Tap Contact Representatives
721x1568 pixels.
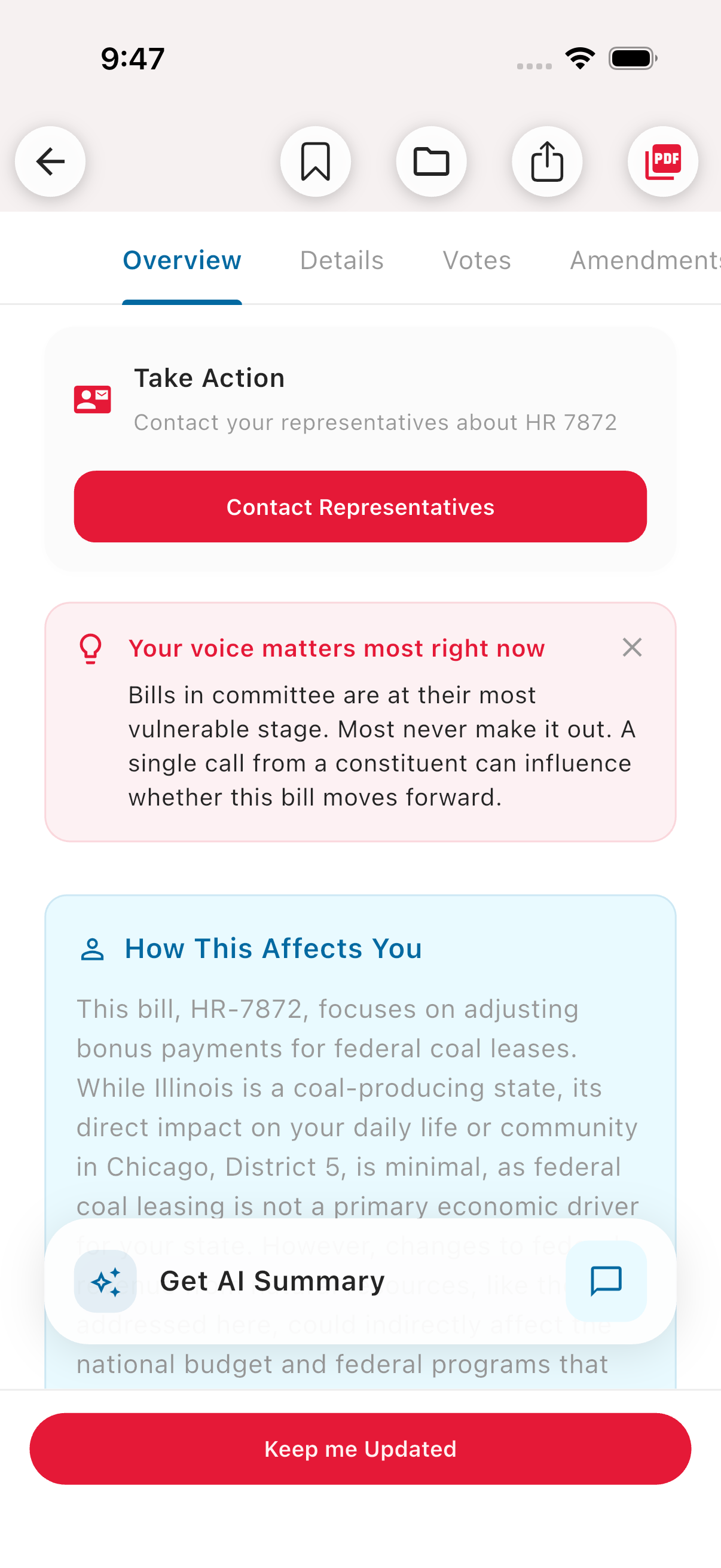coord(360,507)
